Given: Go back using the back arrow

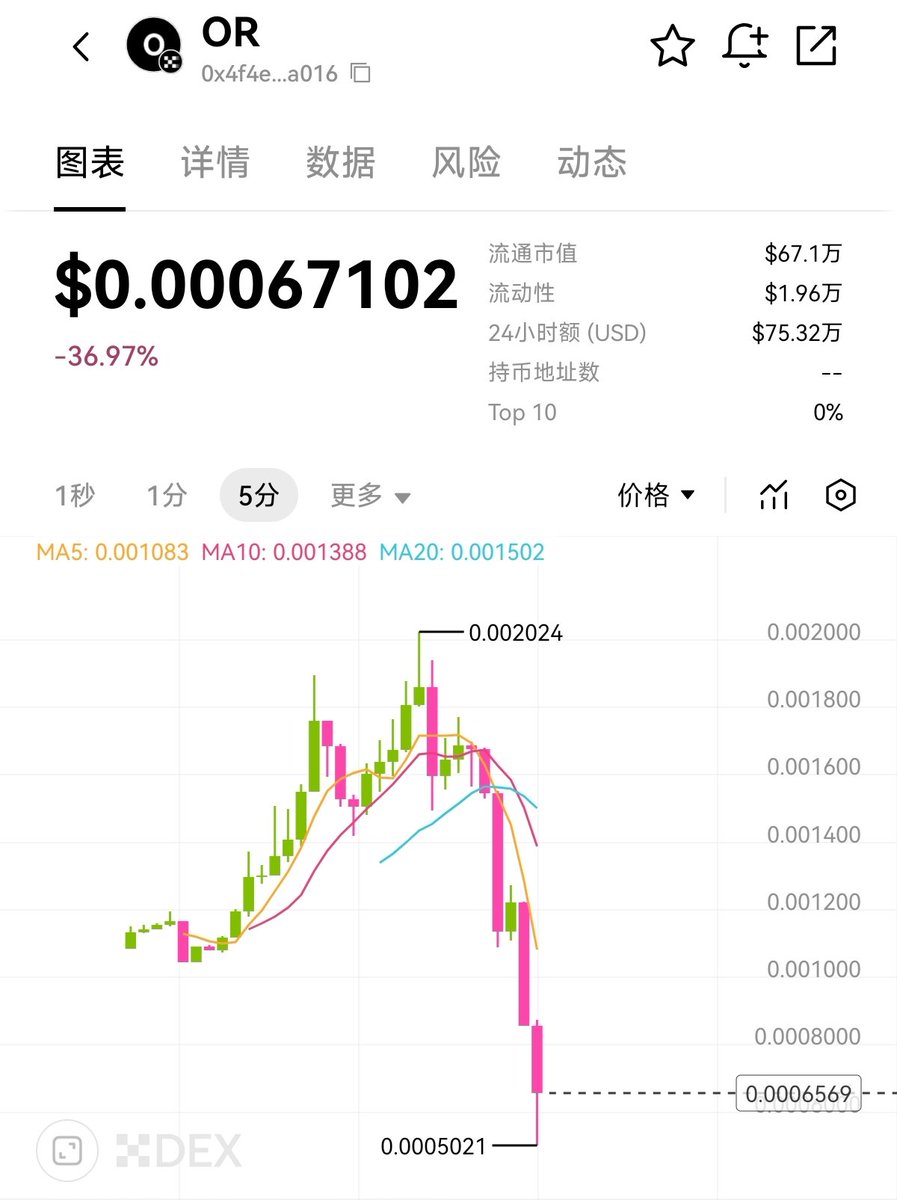Looking at the screenshot, I should (x=82, y=46).
